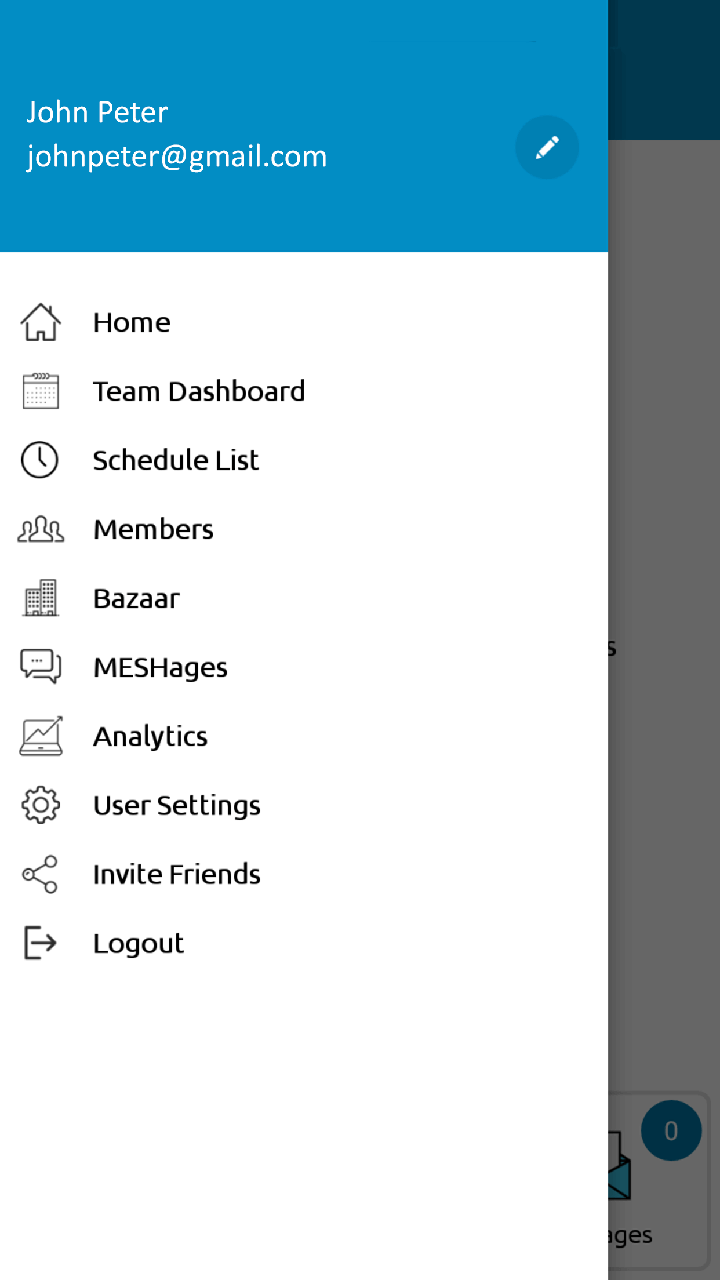Open the Schedule List

pyautogui.click(x=304, y=460)
